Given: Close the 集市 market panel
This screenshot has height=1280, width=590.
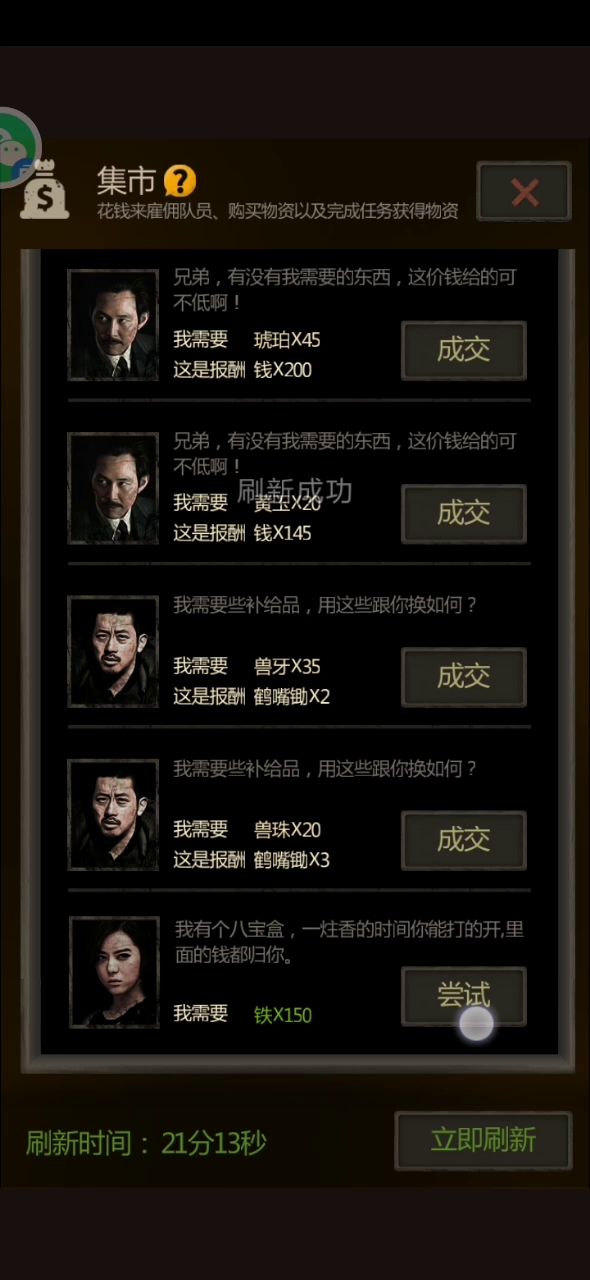Looking at the screenshot, I should 524,192.
